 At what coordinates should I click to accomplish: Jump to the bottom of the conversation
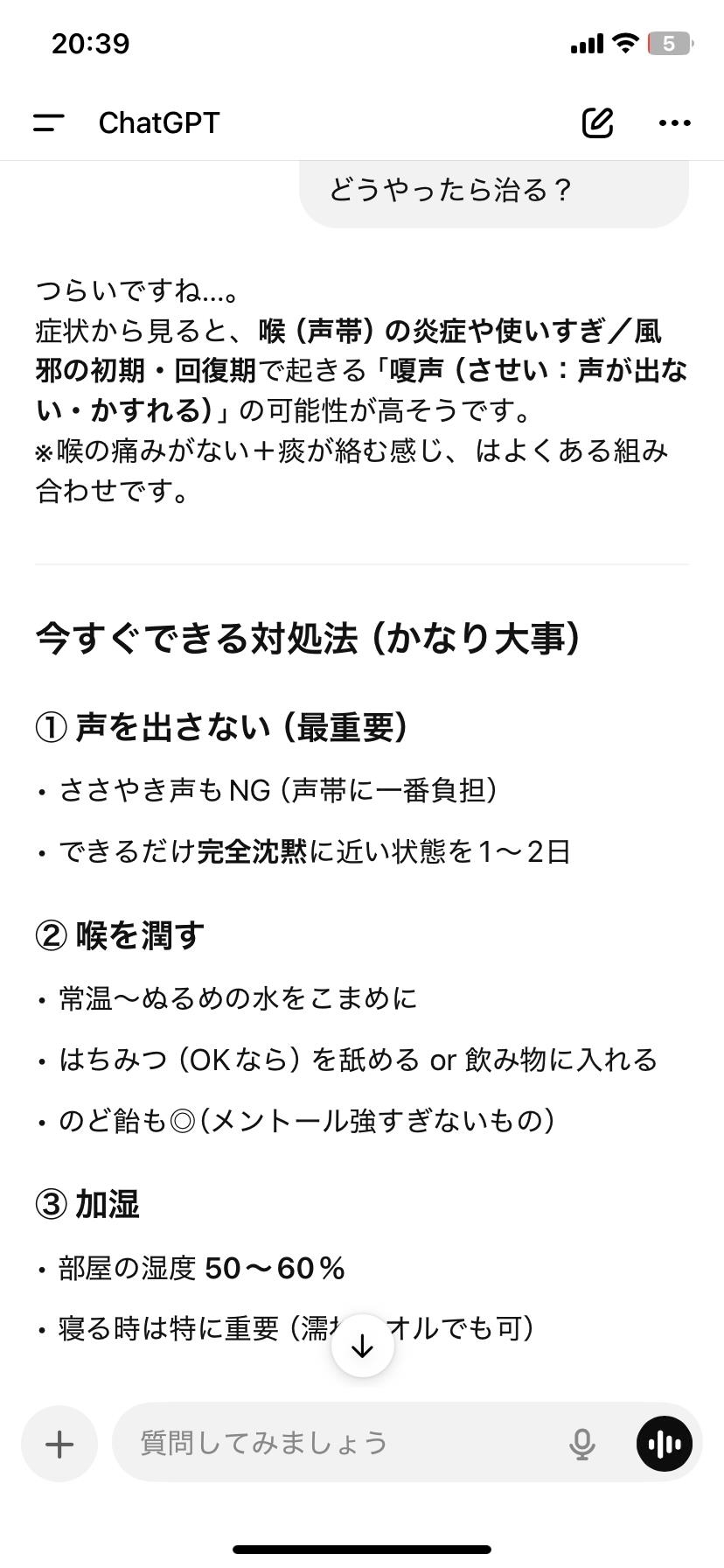(x=362, y=1347)
